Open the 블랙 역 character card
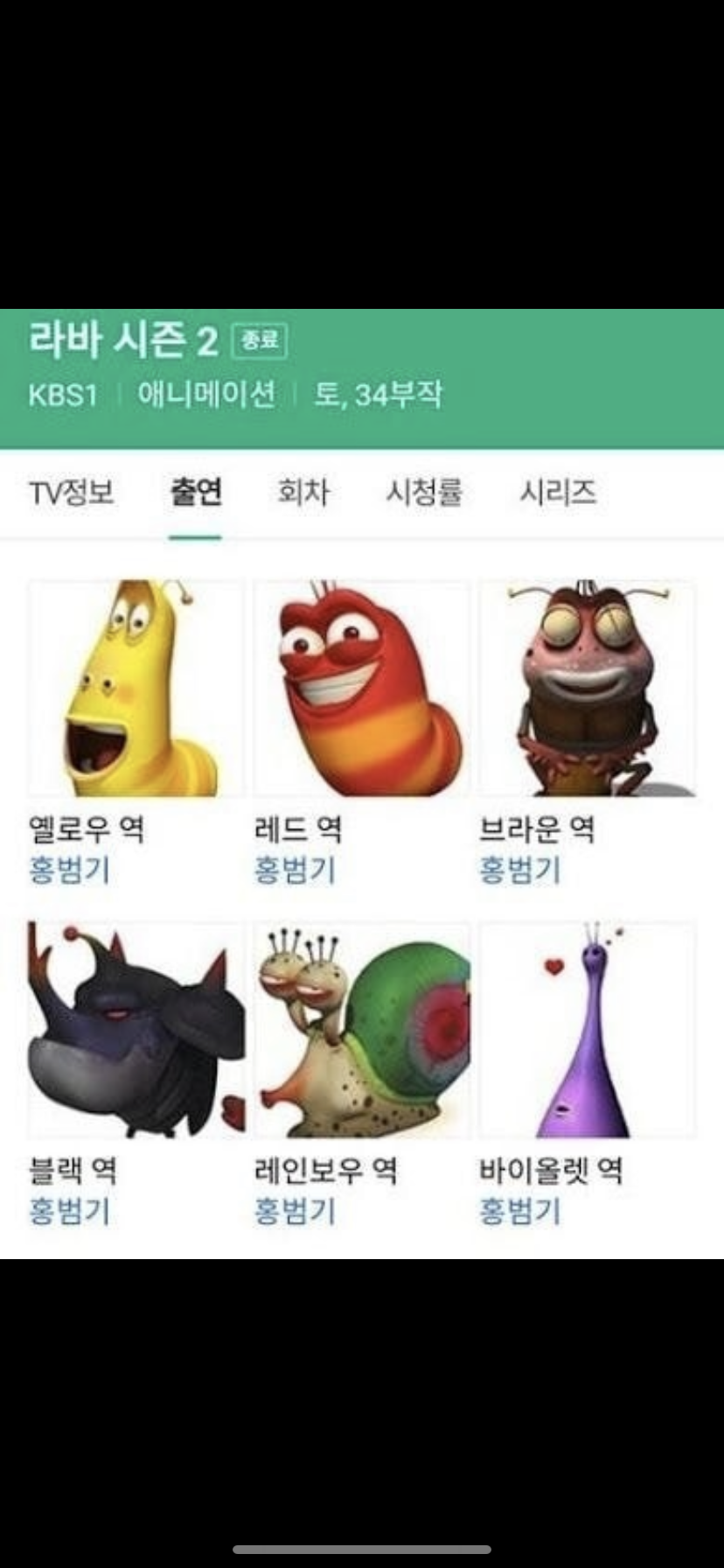724x1568 pixels. click(x=136, y=1030)
